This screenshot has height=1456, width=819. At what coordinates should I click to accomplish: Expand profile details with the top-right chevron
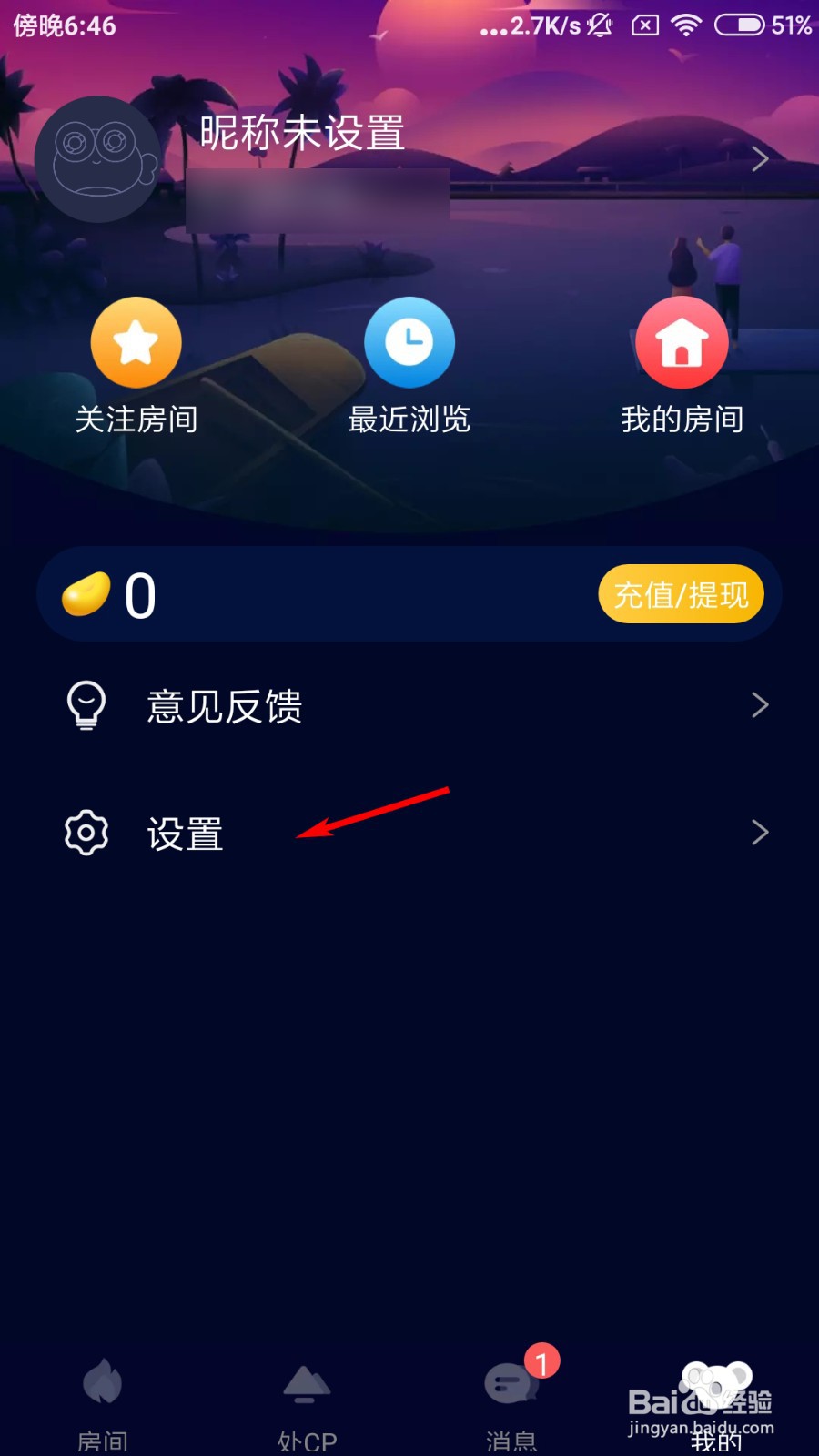tap(761, 159)
